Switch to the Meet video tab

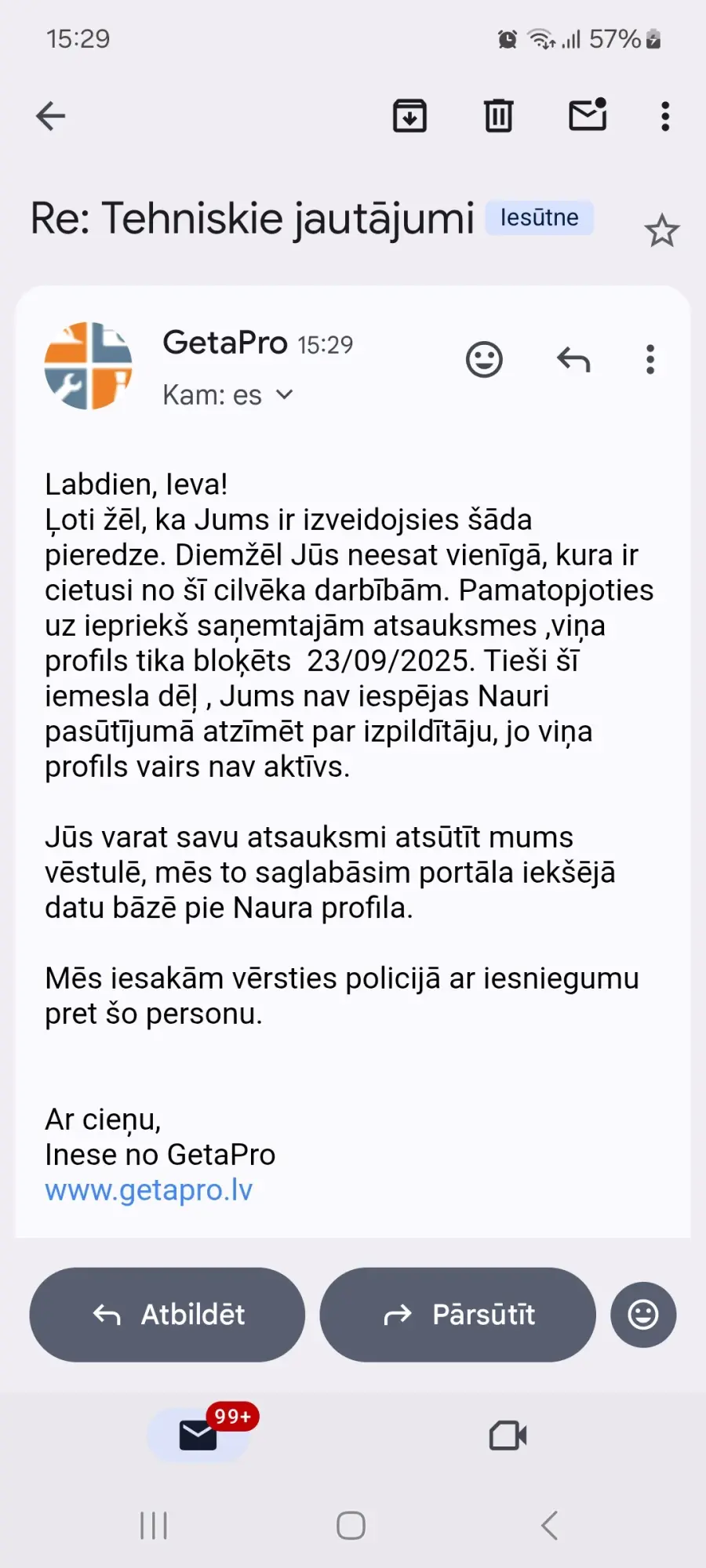pos(508,1435)
